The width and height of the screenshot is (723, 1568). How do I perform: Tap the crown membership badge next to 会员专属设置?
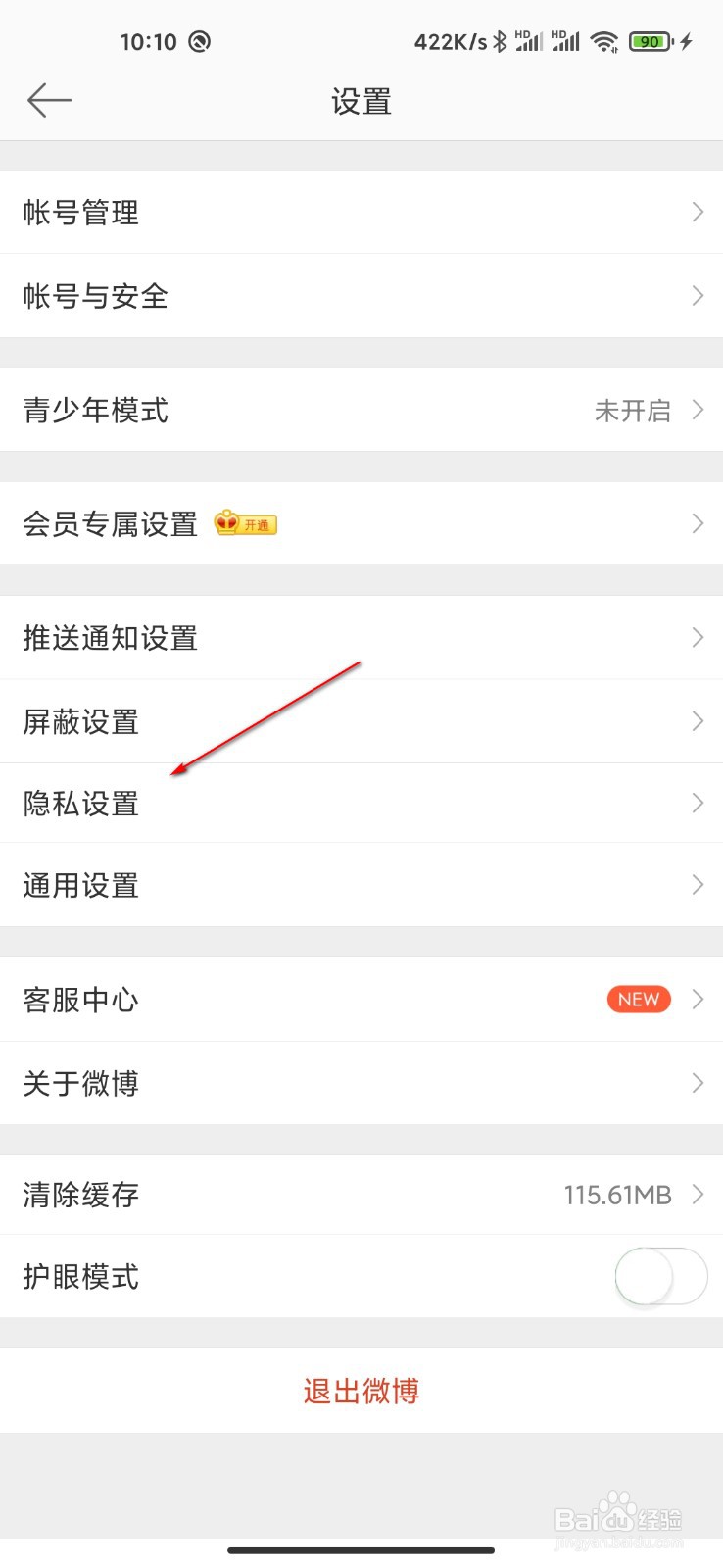[228, 523]
